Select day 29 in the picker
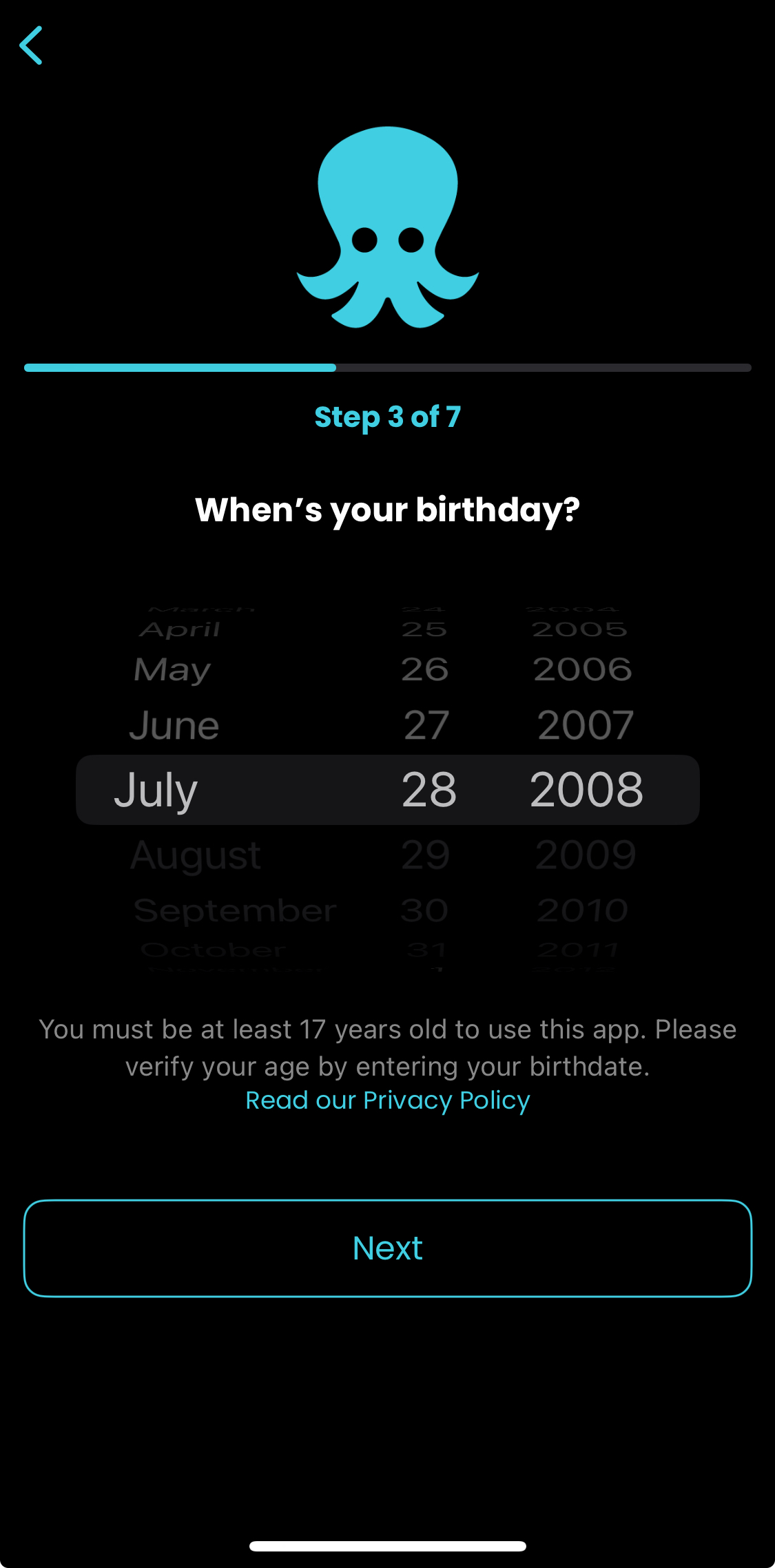 pos(426,855)
